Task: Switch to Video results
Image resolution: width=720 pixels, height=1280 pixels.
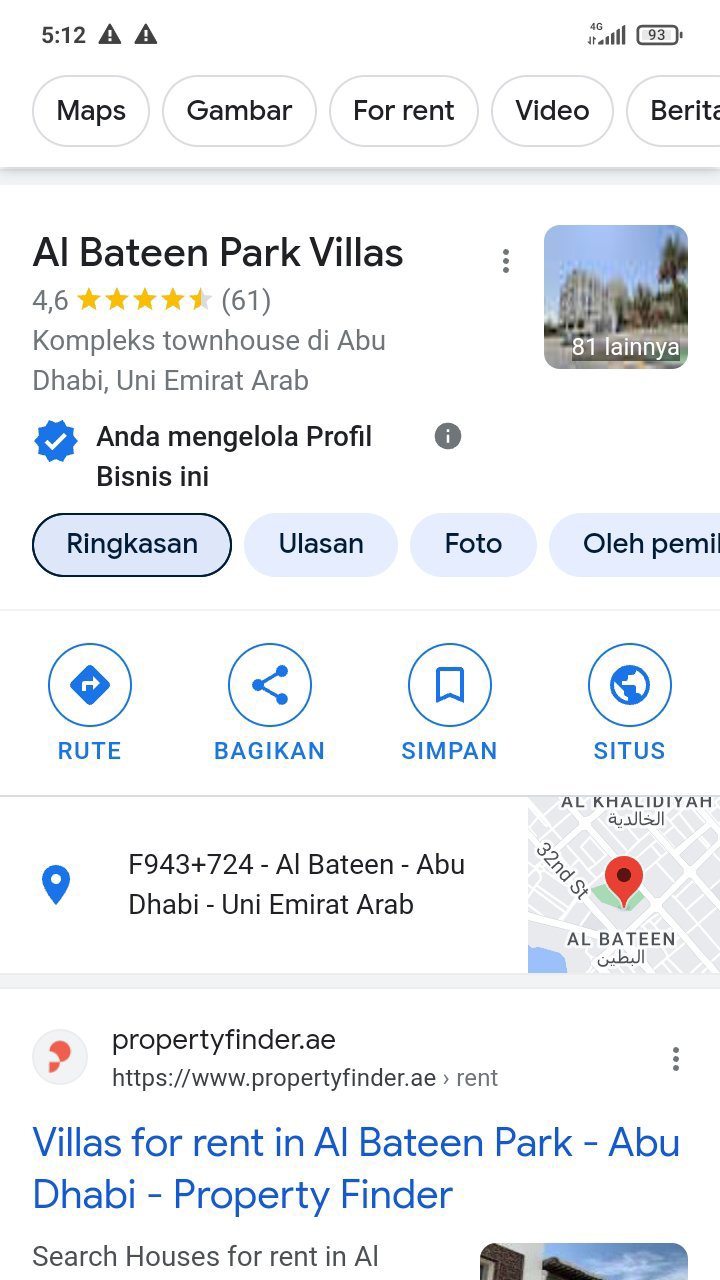Action: [x=552, y=111]
